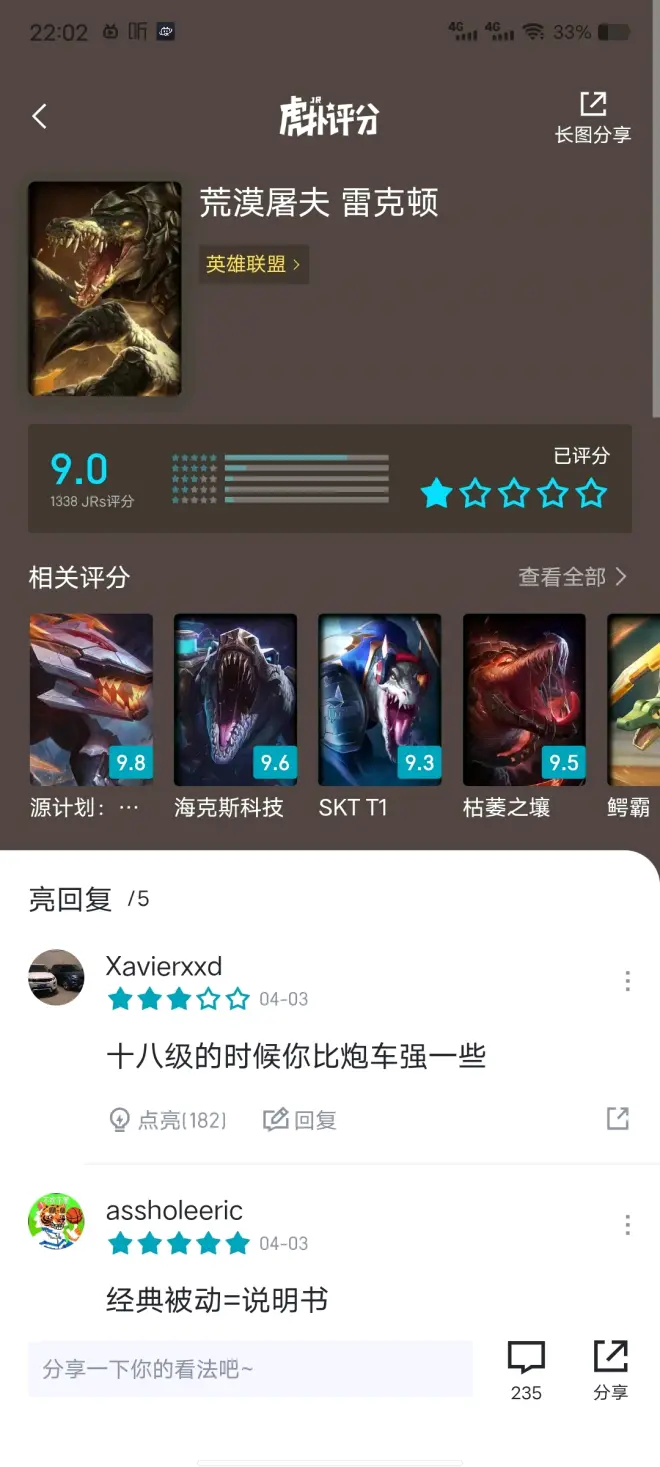Image resolution: width=660 pixels, height=1467 pixels.
Task: Open assholeeric's profile avatar
Action: pos(56,1221)
